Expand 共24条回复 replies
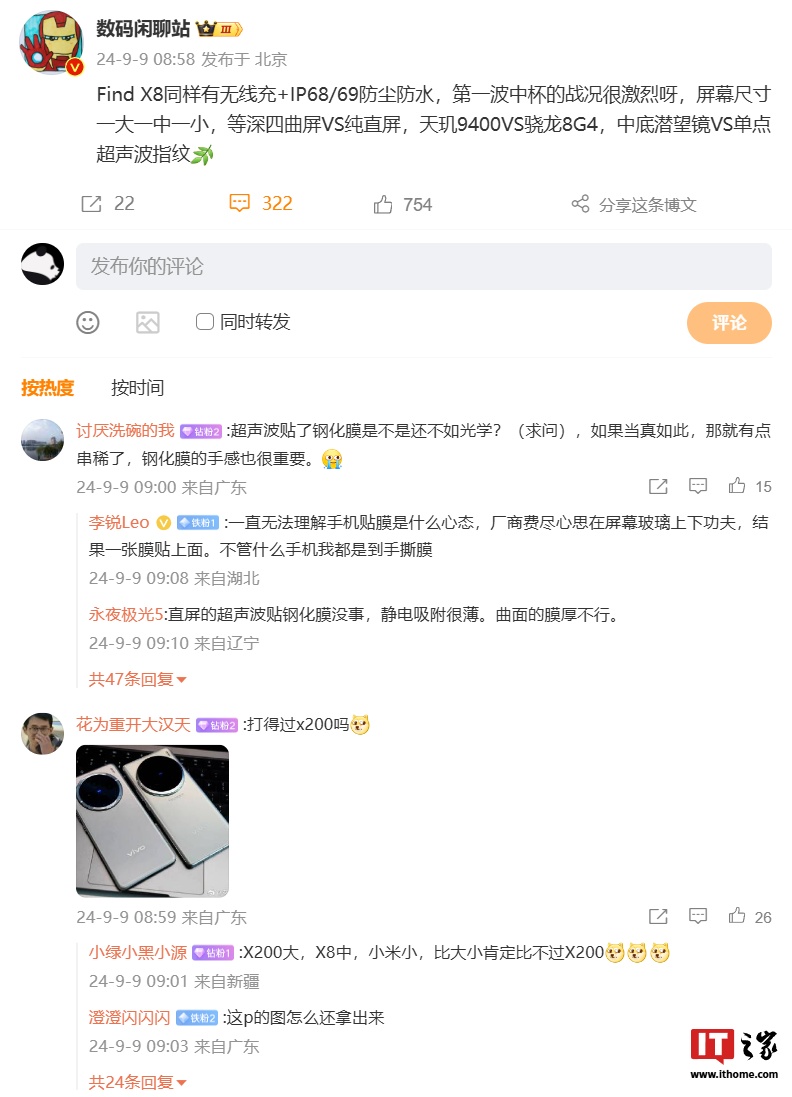The height and width of the screenshot is (1097, 792). (138, 1082)
